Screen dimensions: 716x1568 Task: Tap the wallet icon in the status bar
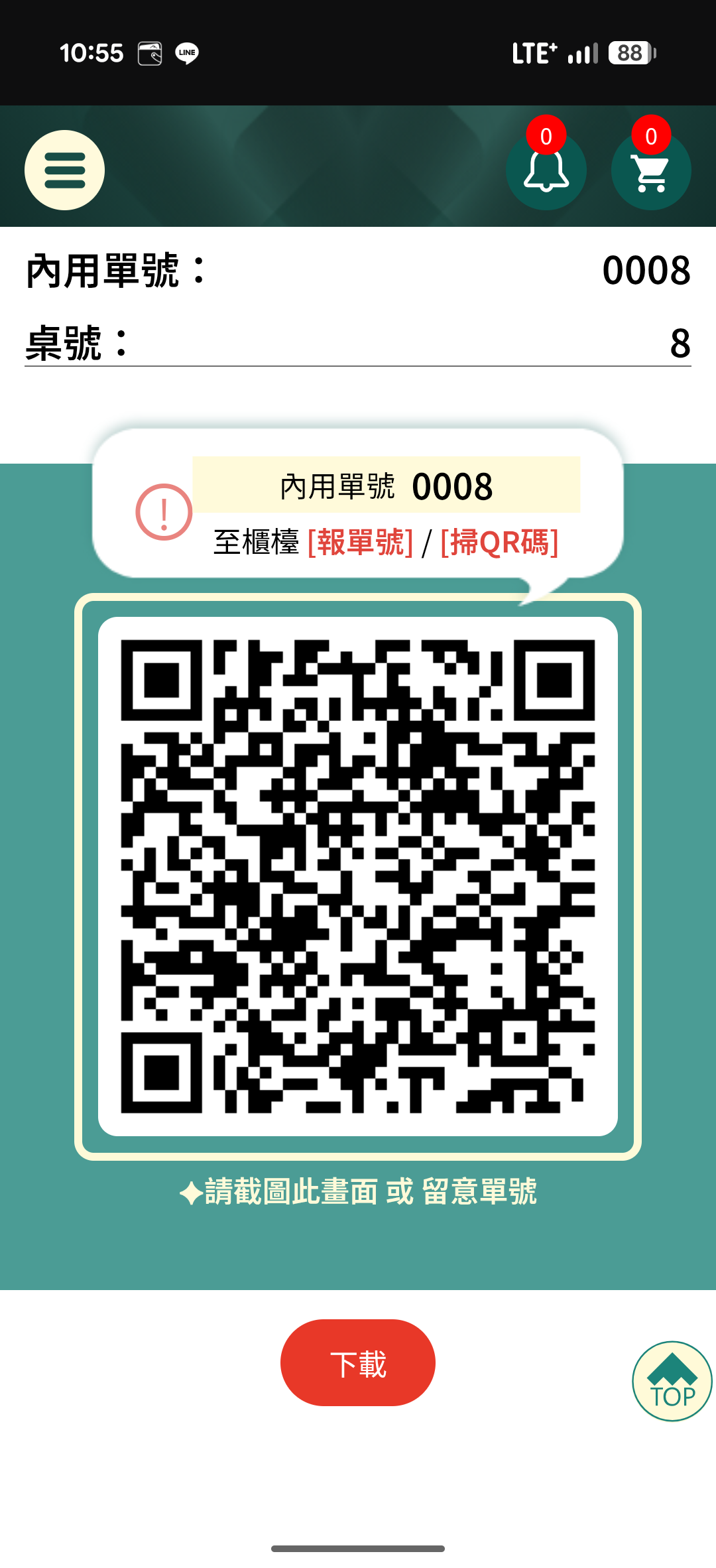(150, 52)
